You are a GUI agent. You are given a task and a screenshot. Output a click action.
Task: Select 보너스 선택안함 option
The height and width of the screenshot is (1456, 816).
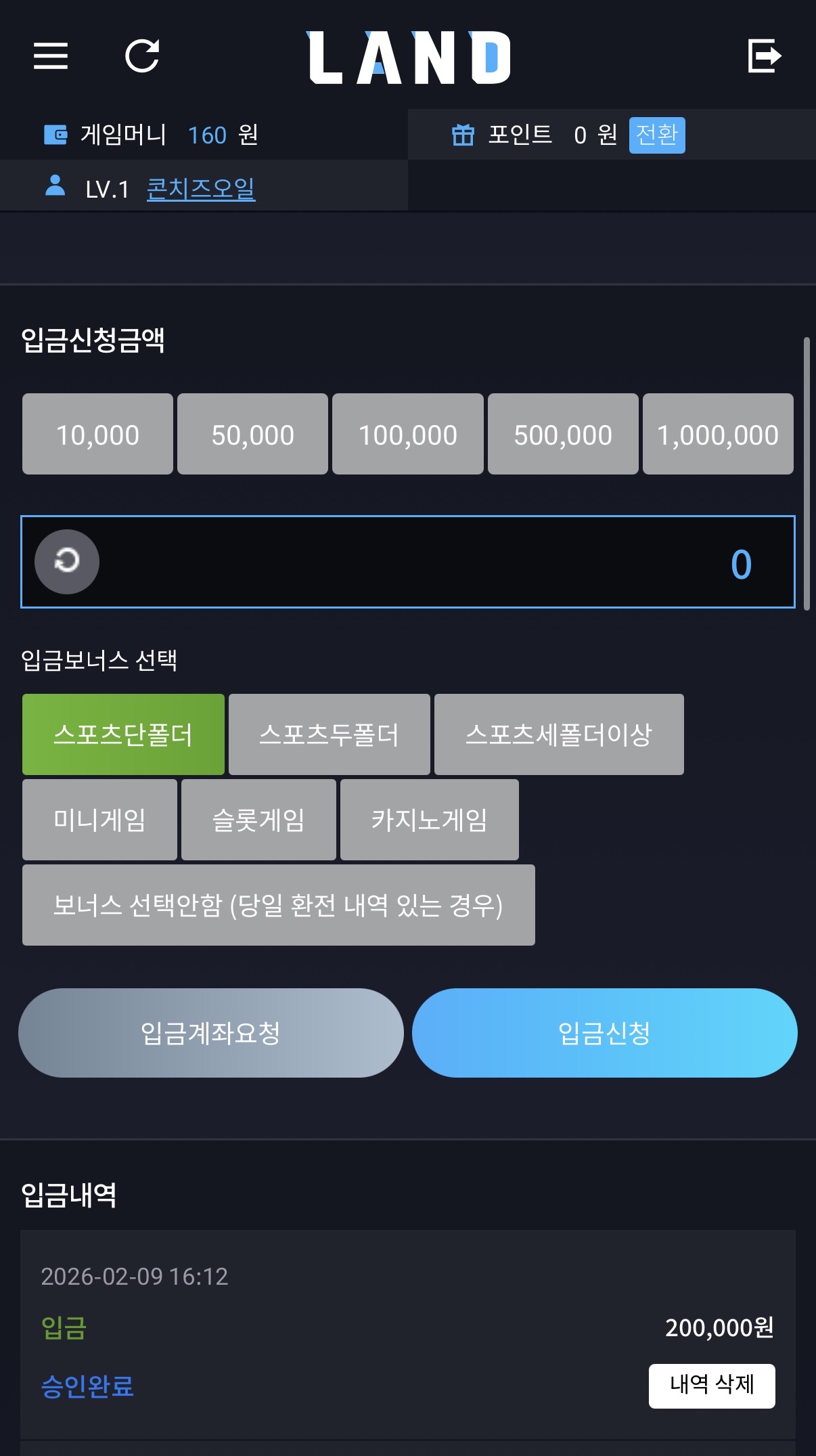coord(279,905)
